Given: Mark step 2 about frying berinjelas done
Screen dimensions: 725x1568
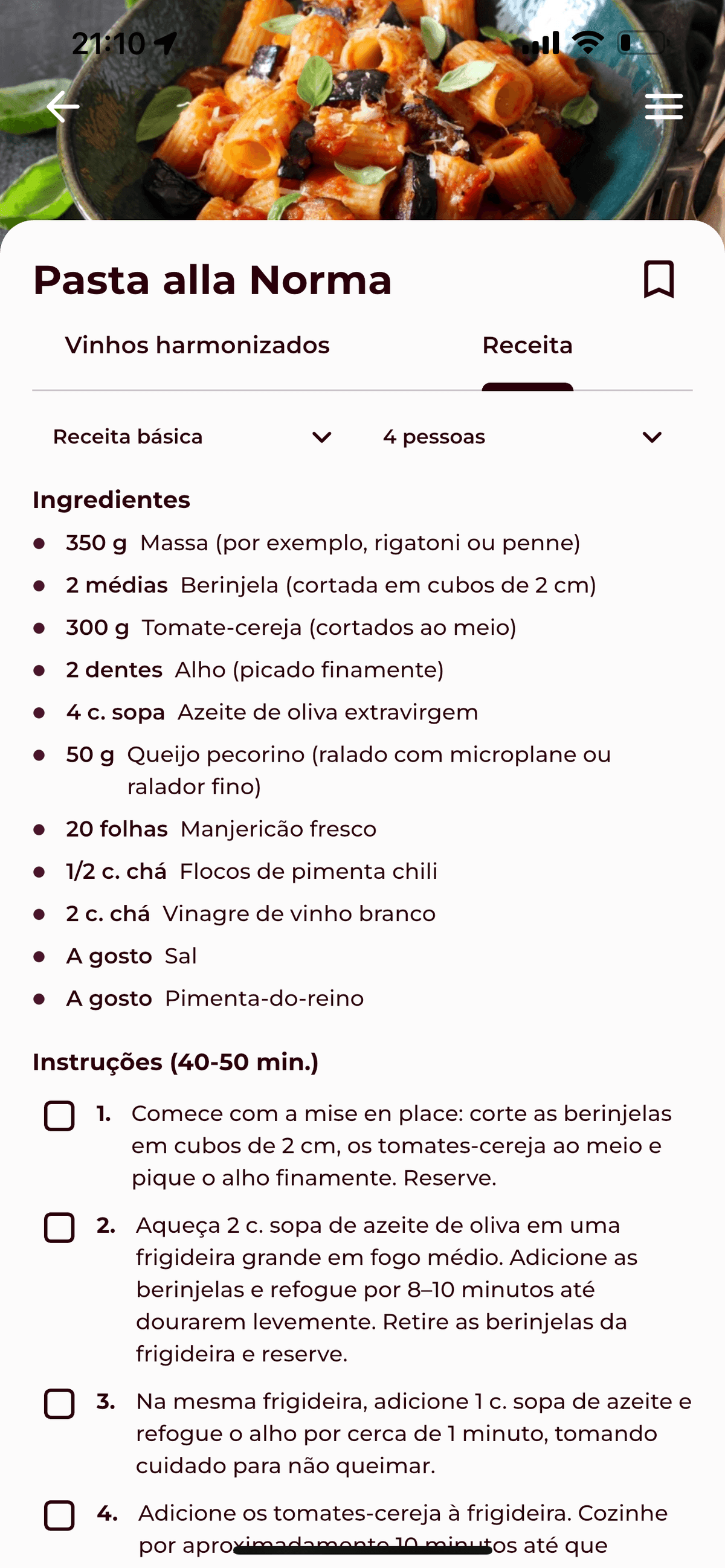Looking at the screenshot, I should [60, 1227].
